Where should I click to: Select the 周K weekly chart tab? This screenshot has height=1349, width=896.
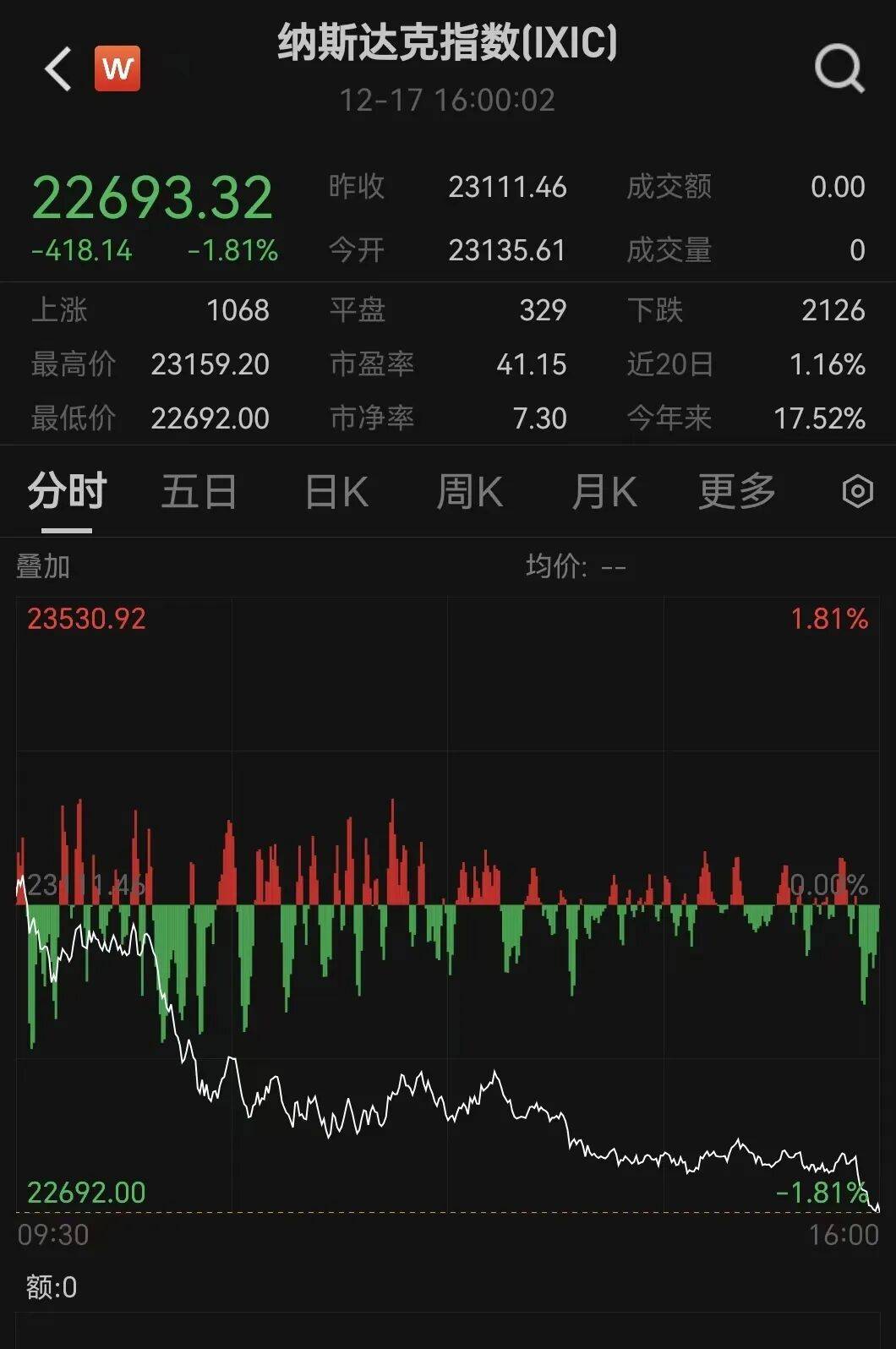470,491
